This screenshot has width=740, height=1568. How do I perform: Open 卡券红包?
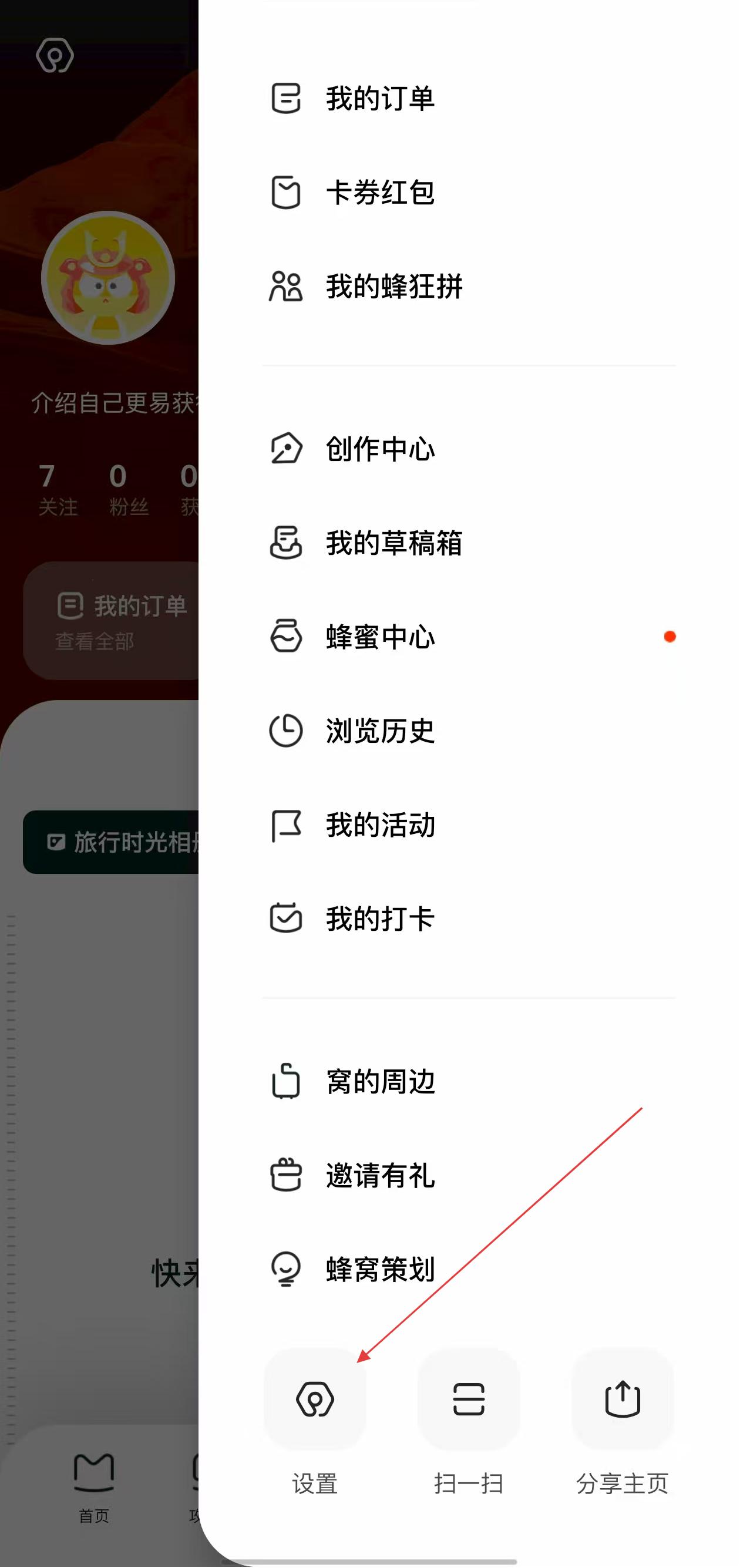point(380,193)
